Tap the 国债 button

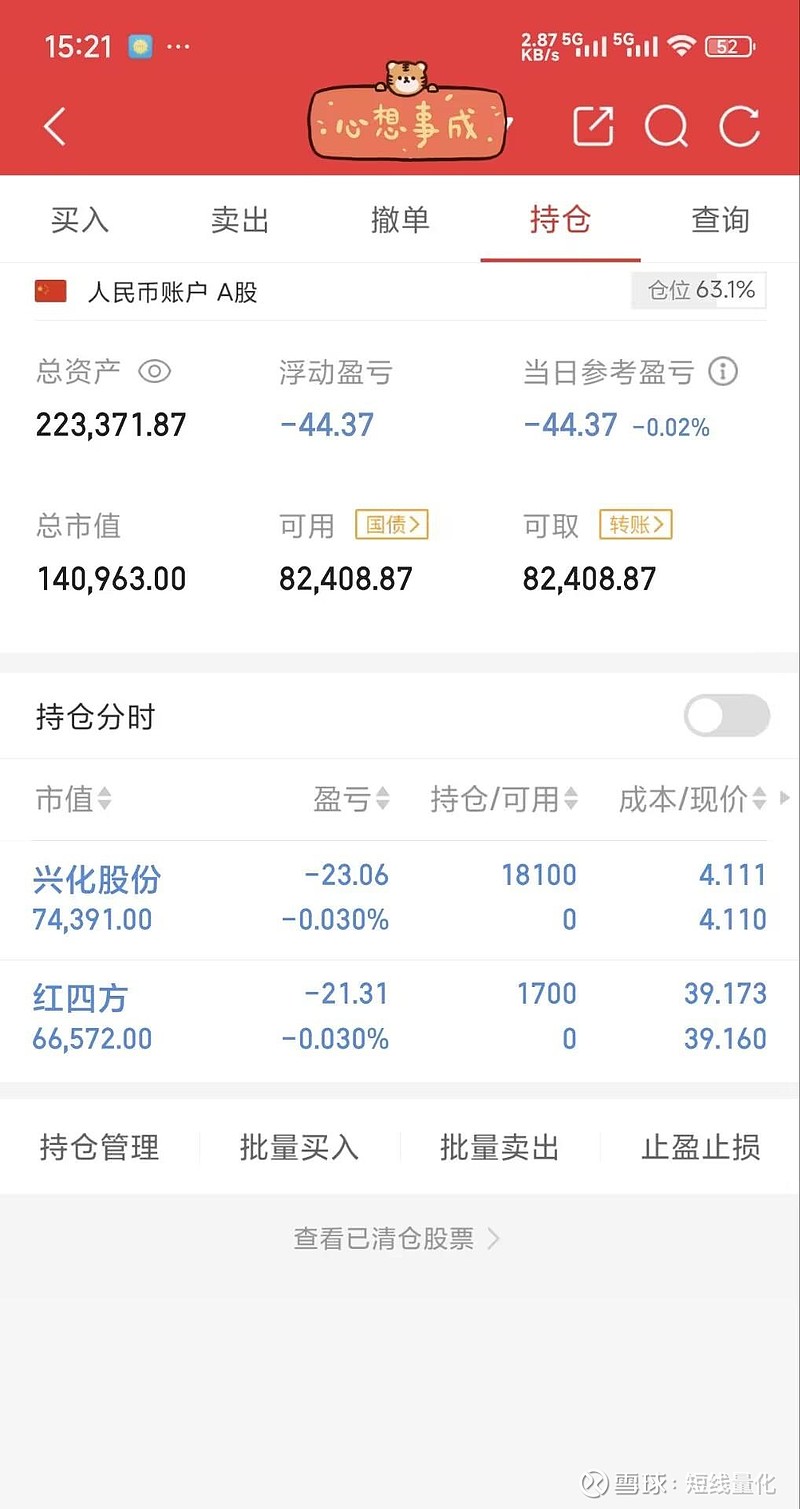(x=392, y=524)
